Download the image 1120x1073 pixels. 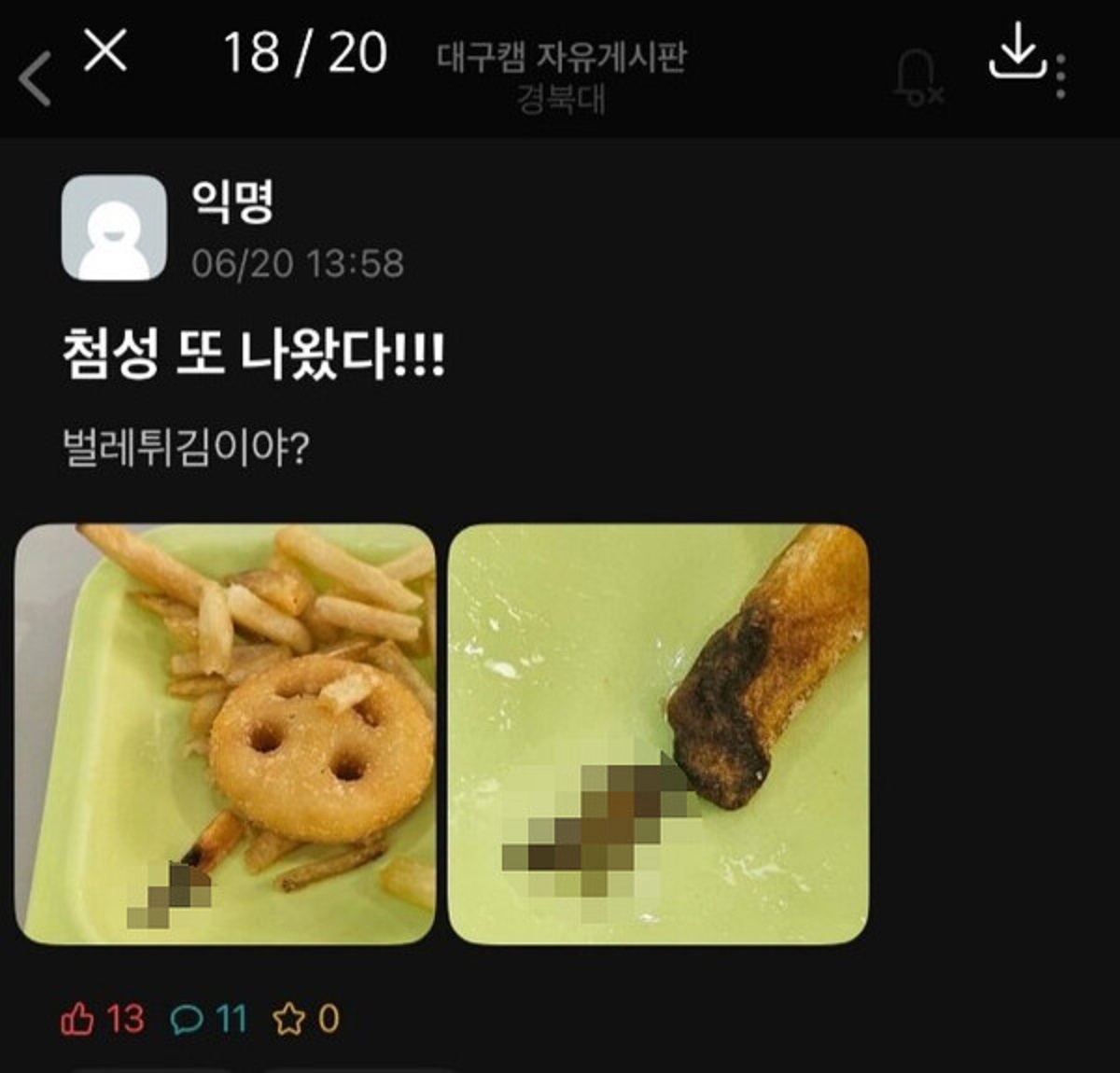[x=1015, y=53]
